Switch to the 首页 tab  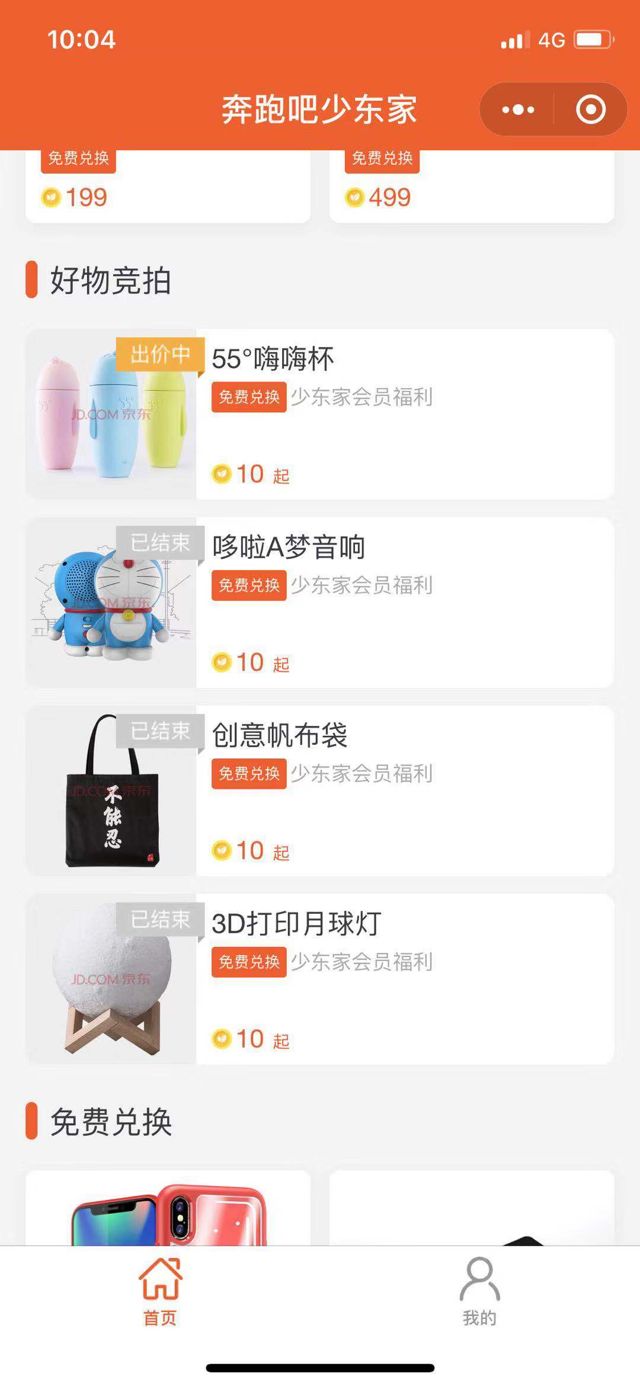160,1291
